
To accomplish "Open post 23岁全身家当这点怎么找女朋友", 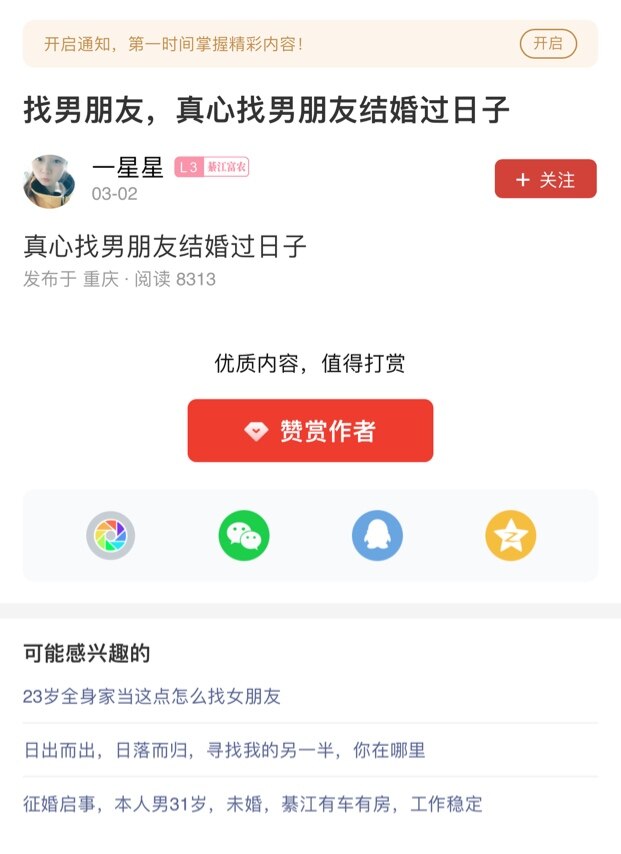I will 152,696.
